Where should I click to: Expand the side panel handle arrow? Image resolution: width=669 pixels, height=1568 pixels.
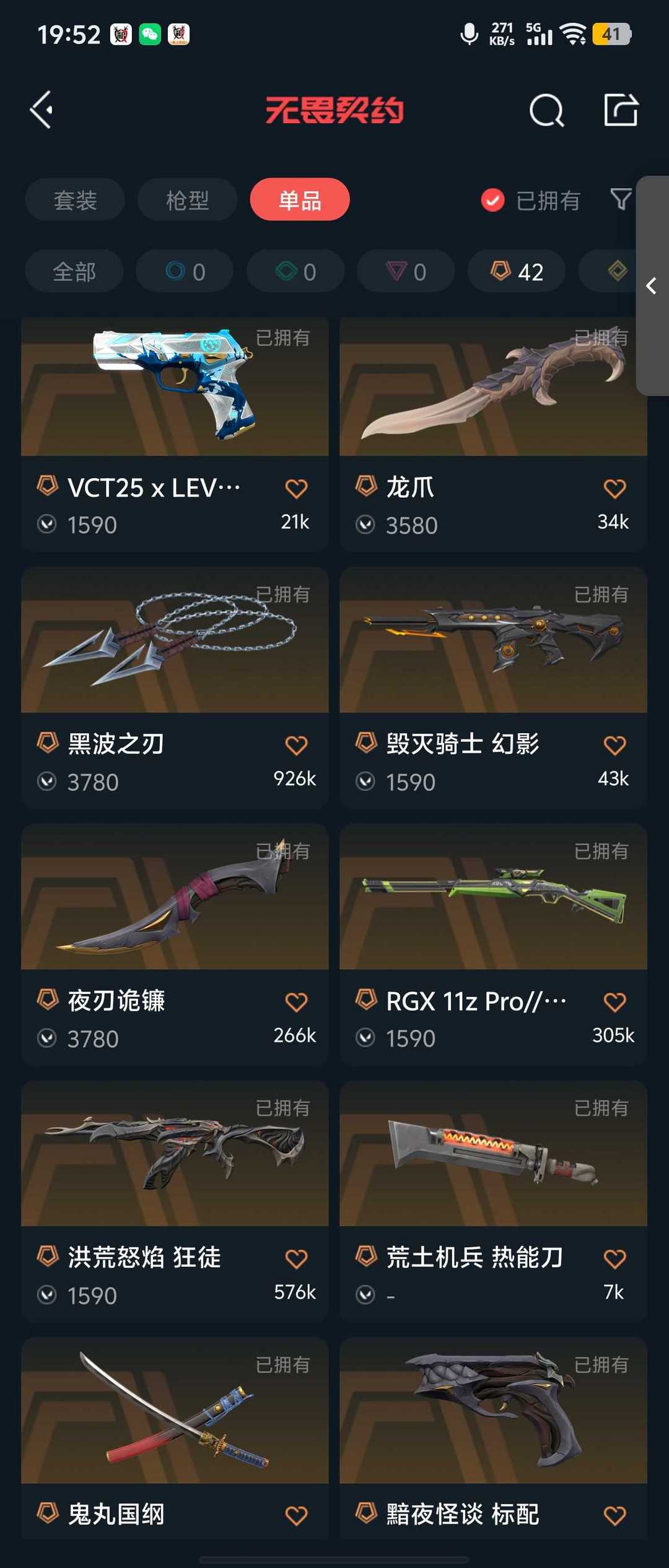(x=651, y=285)
